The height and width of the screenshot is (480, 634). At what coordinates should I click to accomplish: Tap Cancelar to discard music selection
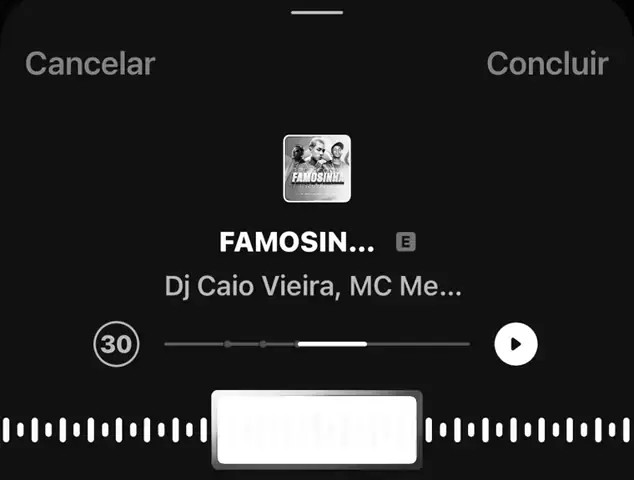(90, 64)
